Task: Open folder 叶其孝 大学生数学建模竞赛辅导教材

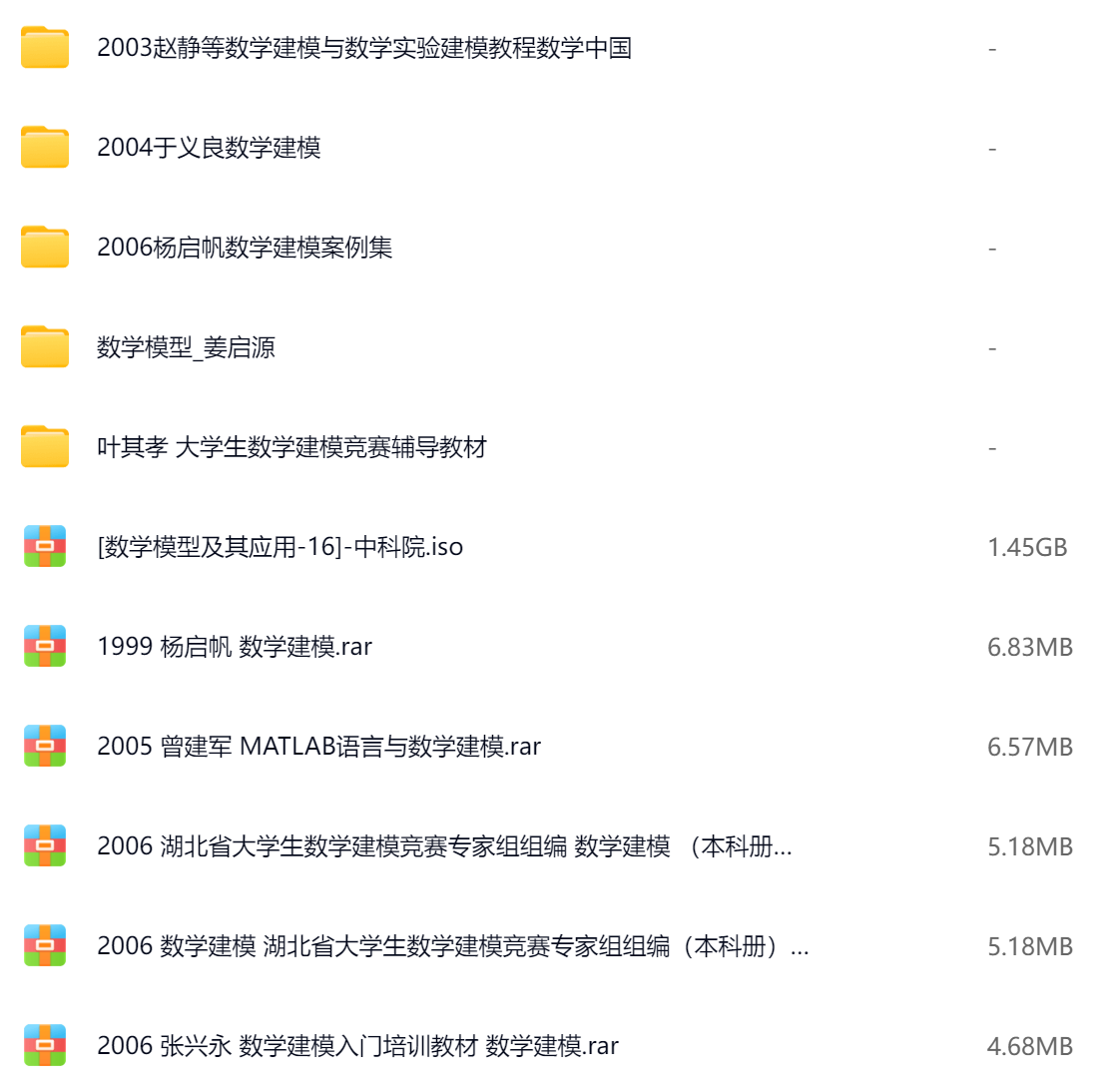Action: pos(291,447)
